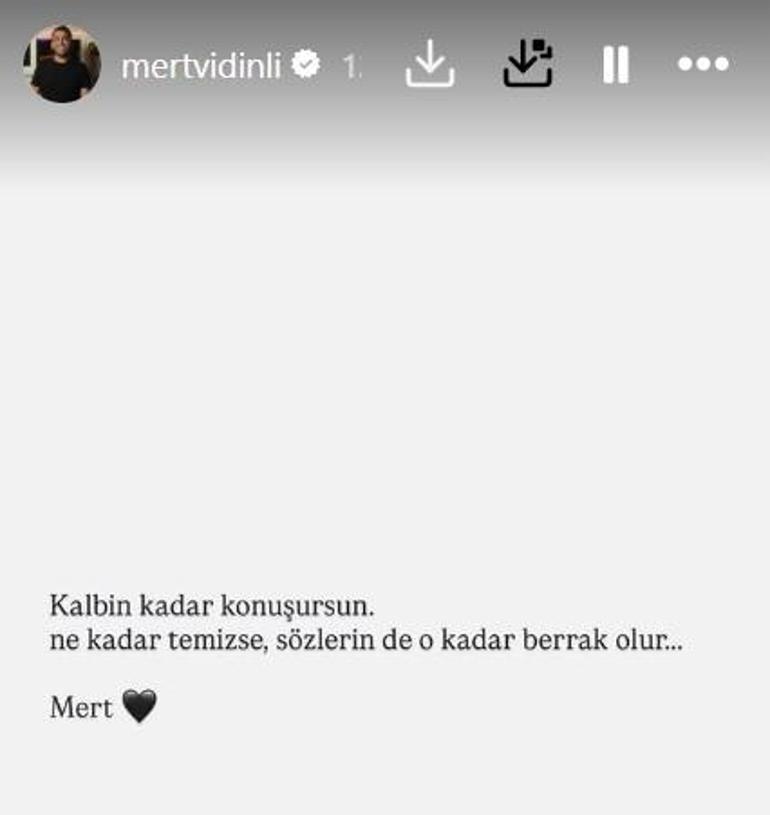This screenshot has width=770, height=815.
Task: Download this story
Action: pos(430,65)
